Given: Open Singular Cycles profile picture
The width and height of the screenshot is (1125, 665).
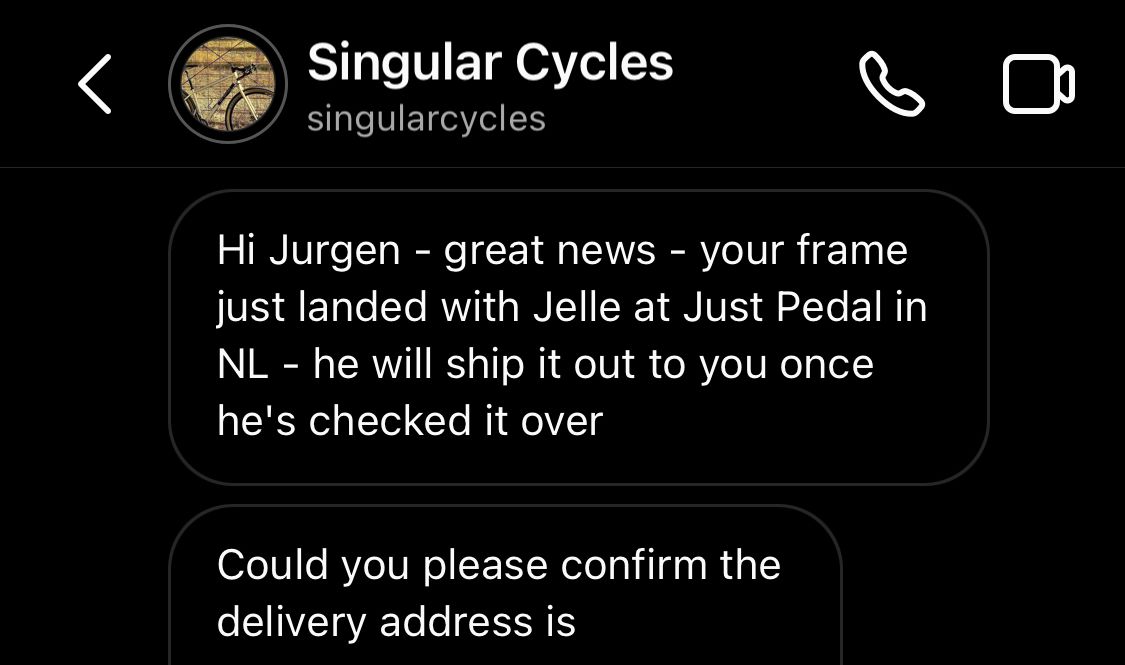Looking at the screenshot, I should 228,85.
